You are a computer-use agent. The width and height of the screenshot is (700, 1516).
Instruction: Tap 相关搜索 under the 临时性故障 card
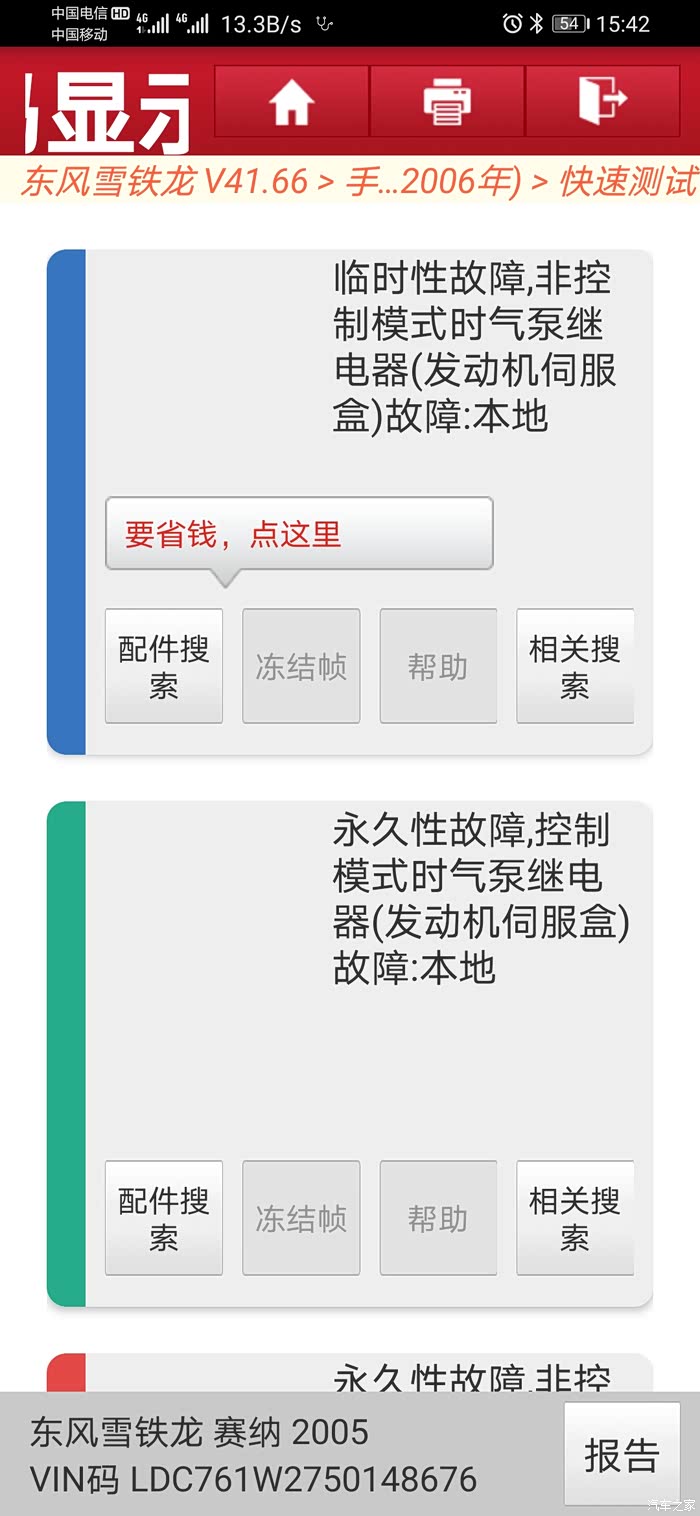[x=575, y=666]
